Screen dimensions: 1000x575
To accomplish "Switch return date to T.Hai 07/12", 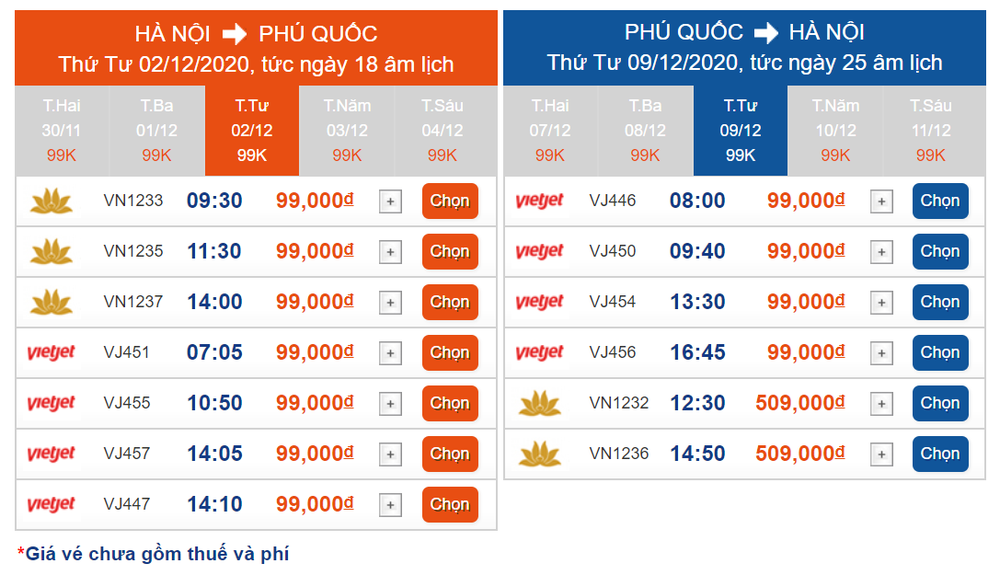I will (x=550, y=130).
